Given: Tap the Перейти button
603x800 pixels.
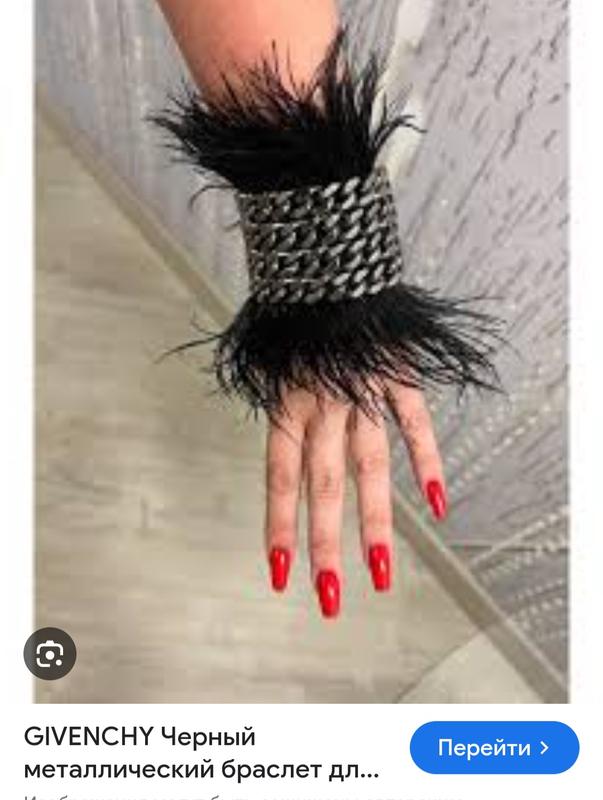Looking at the screenshot, I should click(x=494, y=747).
